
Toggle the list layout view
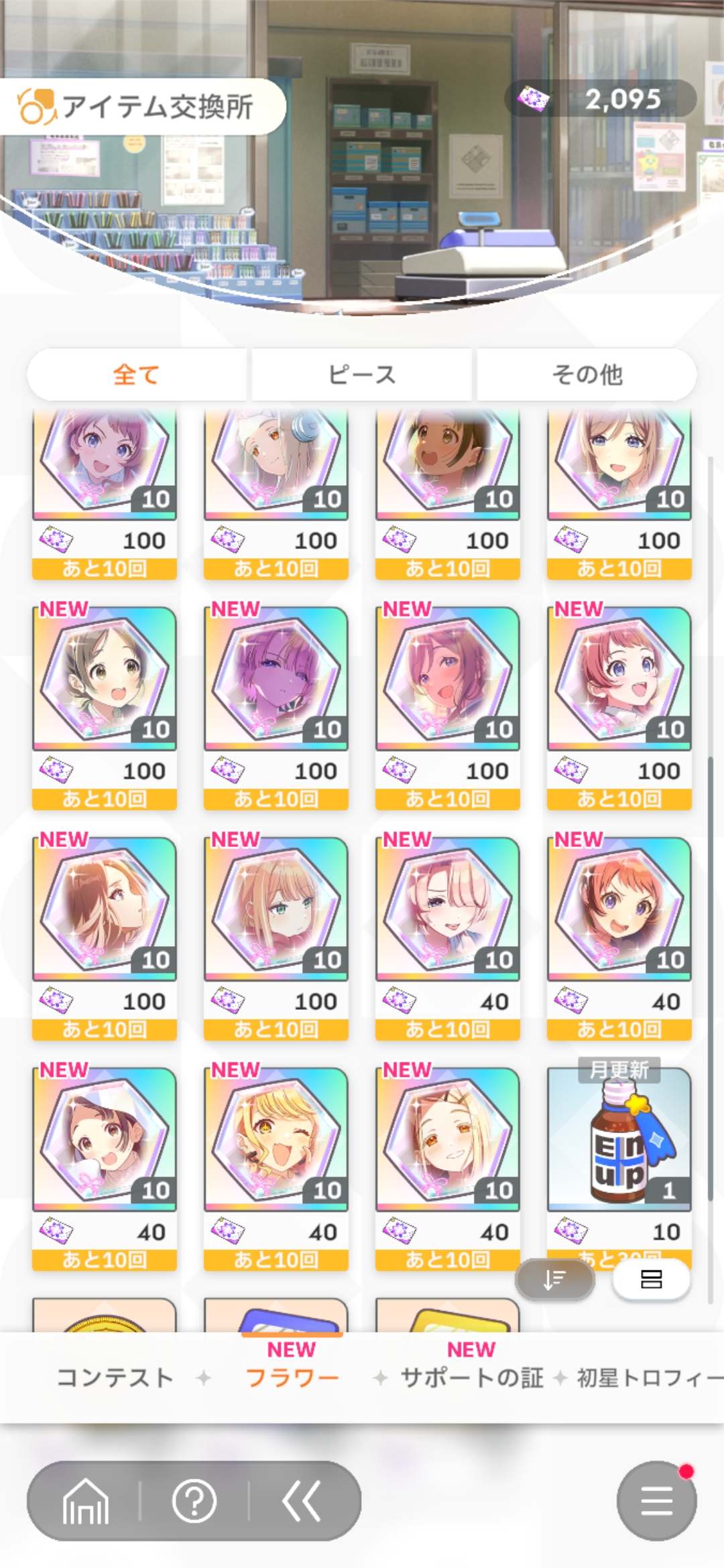click(x=651, y=1279)
